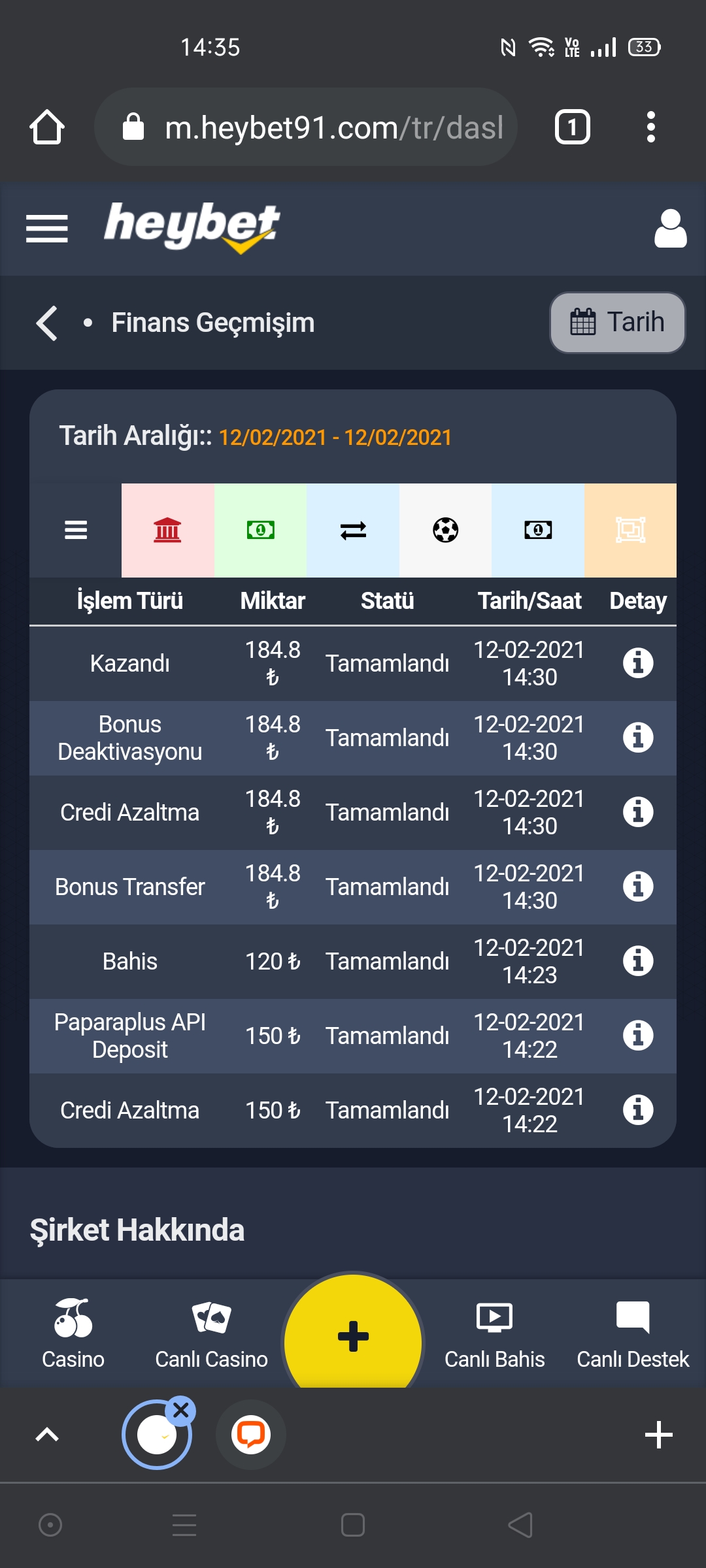View details of the Kazandı transaction

638,663
